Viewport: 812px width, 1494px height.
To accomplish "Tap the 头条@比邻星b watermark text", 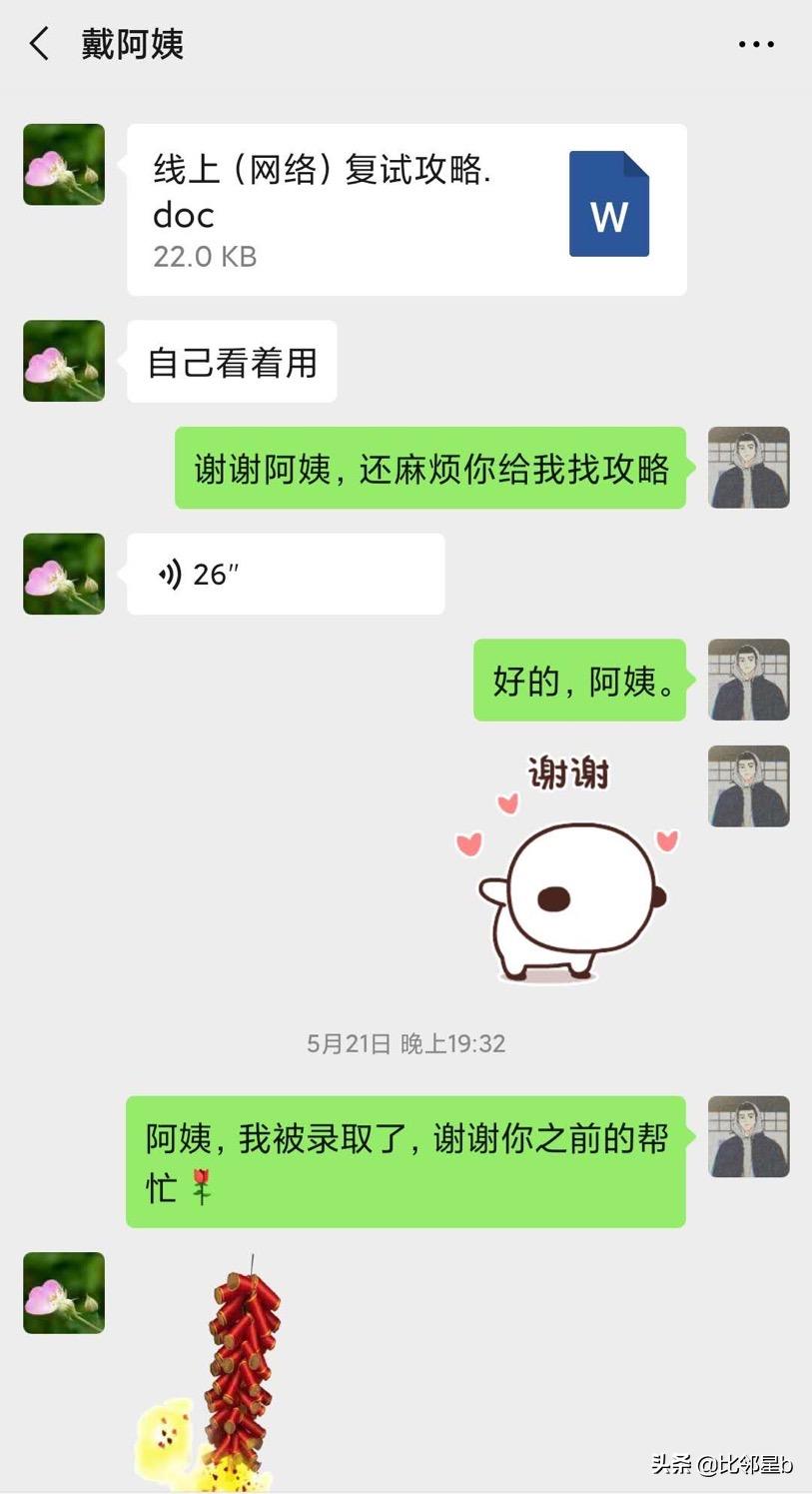I will (x=724, y=1466).
